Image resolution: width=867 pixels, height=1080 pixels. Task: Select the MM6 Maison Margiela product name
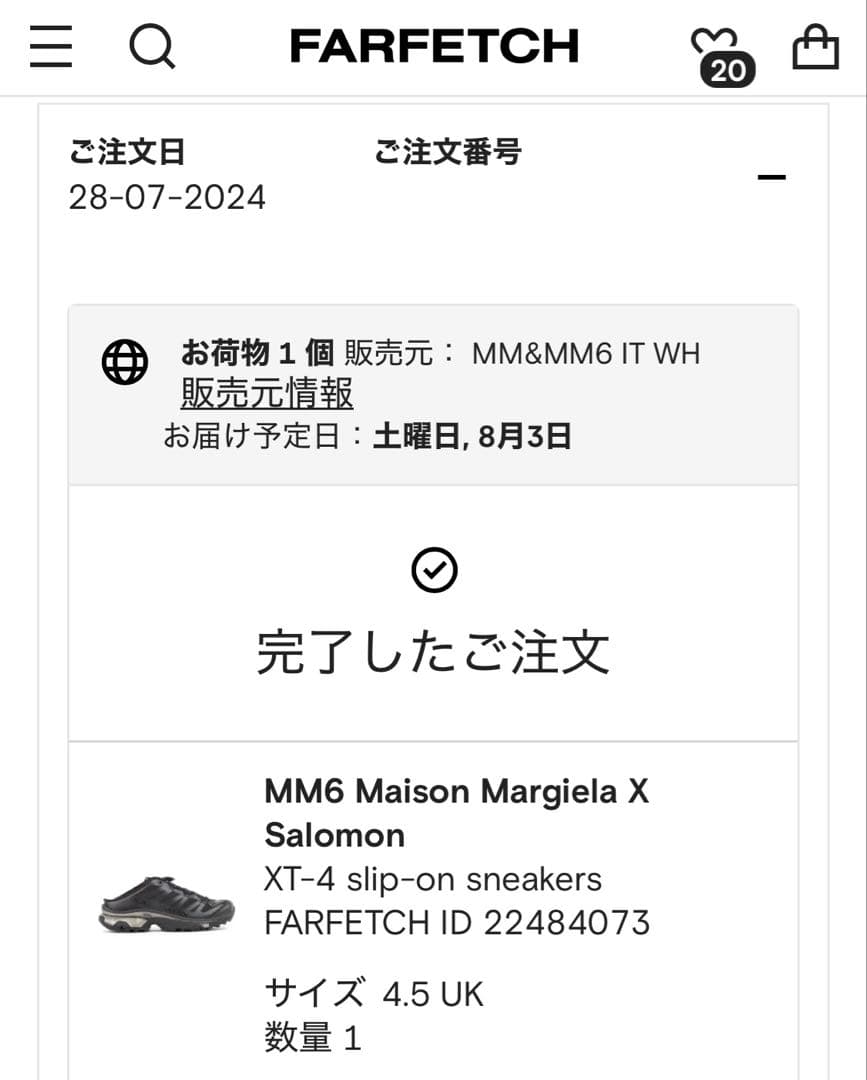pyautogui.click(x=457, y=812)
